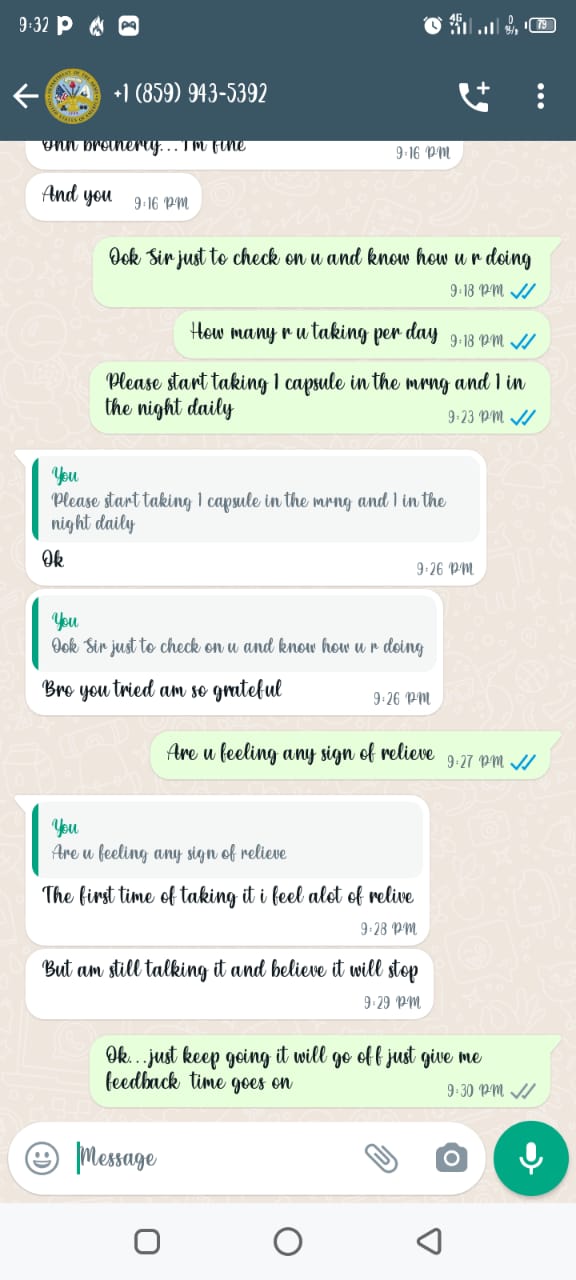The image size is (576, 1280).
Task: Jump to quoted message above 'Bro you tried'
Action: click(x=234, y=634)
